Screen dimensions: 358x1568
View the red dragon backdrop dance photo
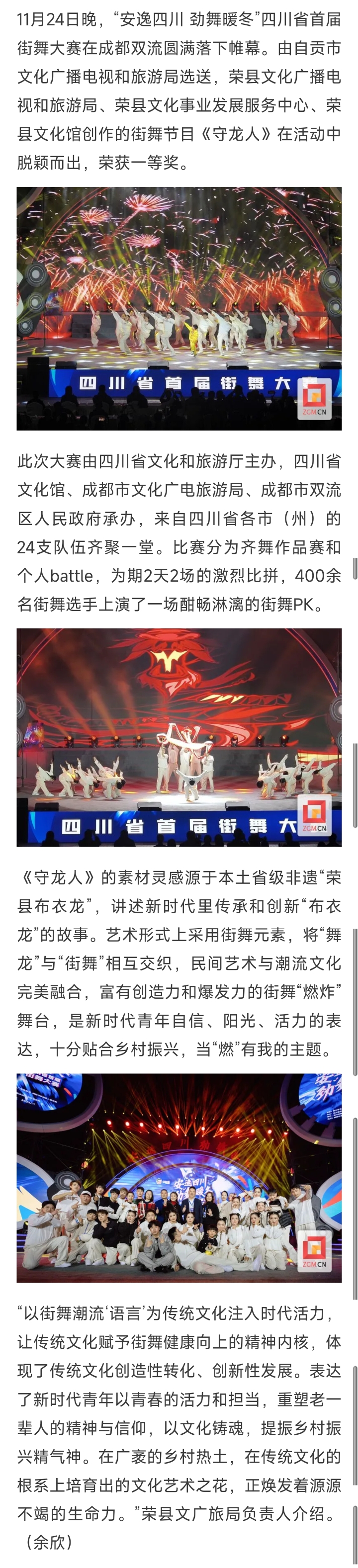coord(179,737)
